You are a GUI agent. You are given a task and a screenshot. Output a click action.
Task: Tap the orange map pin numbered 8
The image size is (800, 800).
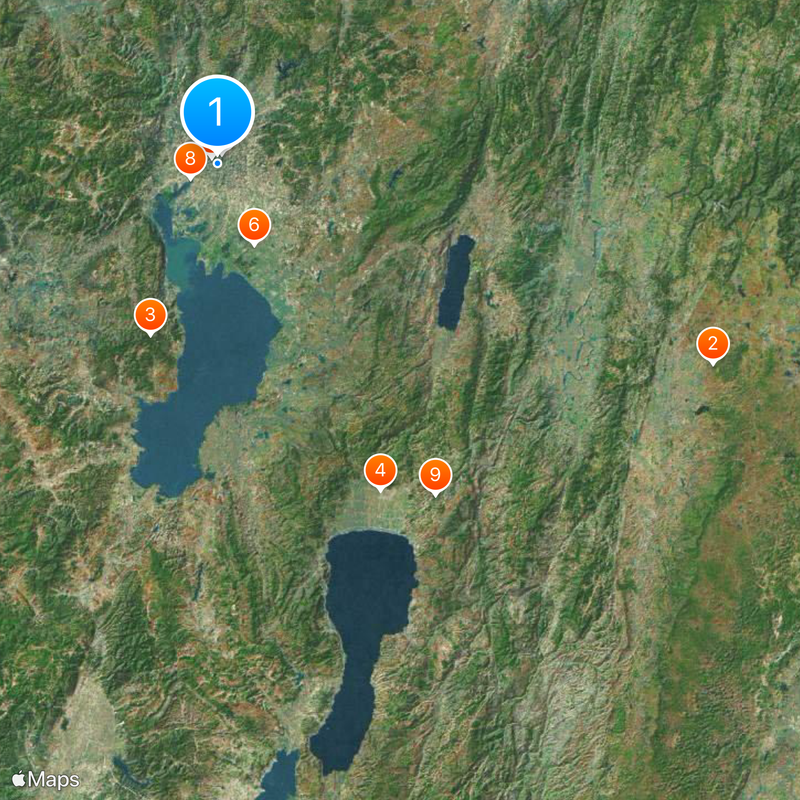point(187,160)
